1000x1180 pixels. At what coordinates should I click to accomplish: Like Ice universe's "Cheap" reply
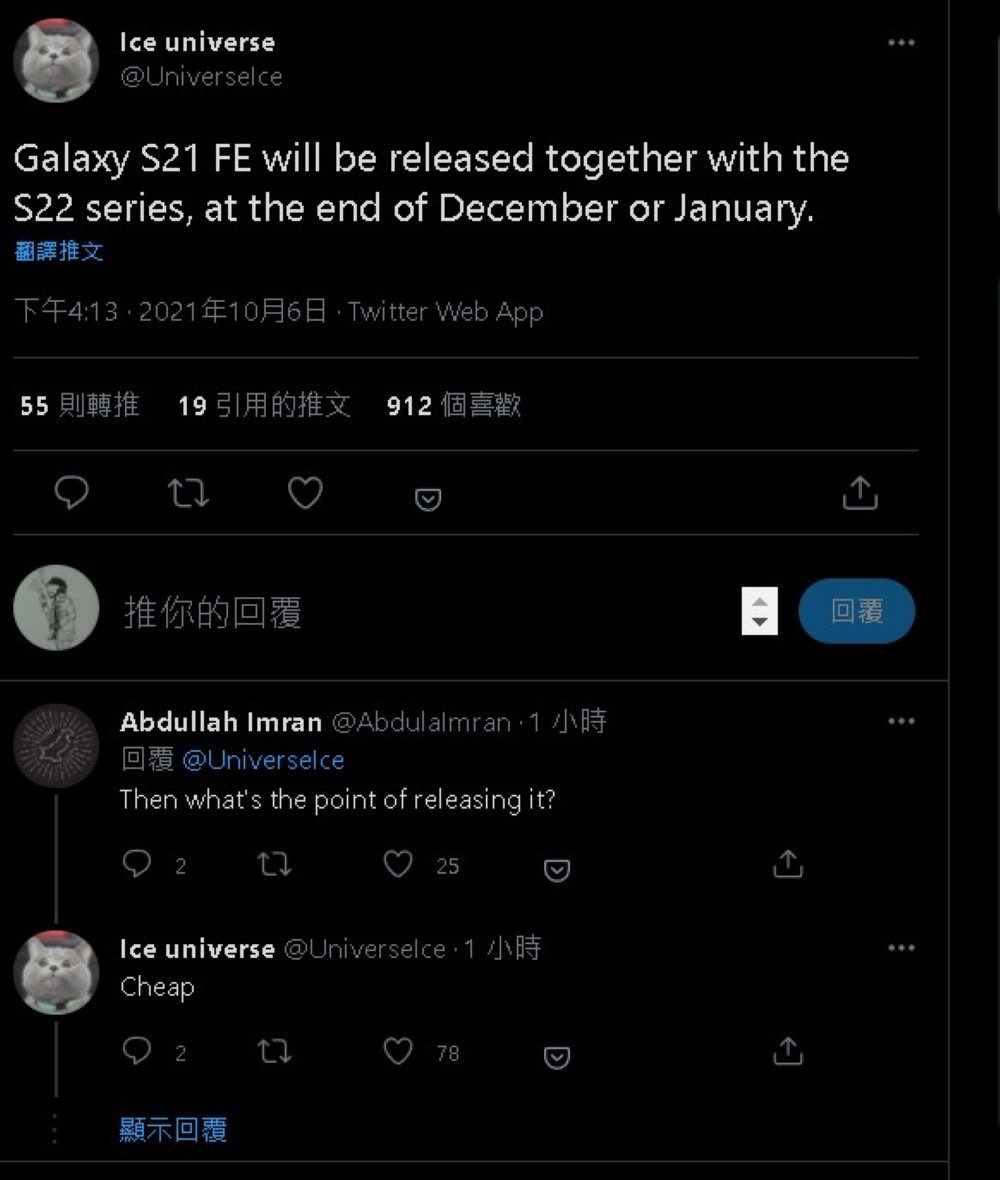[399, 1051]
